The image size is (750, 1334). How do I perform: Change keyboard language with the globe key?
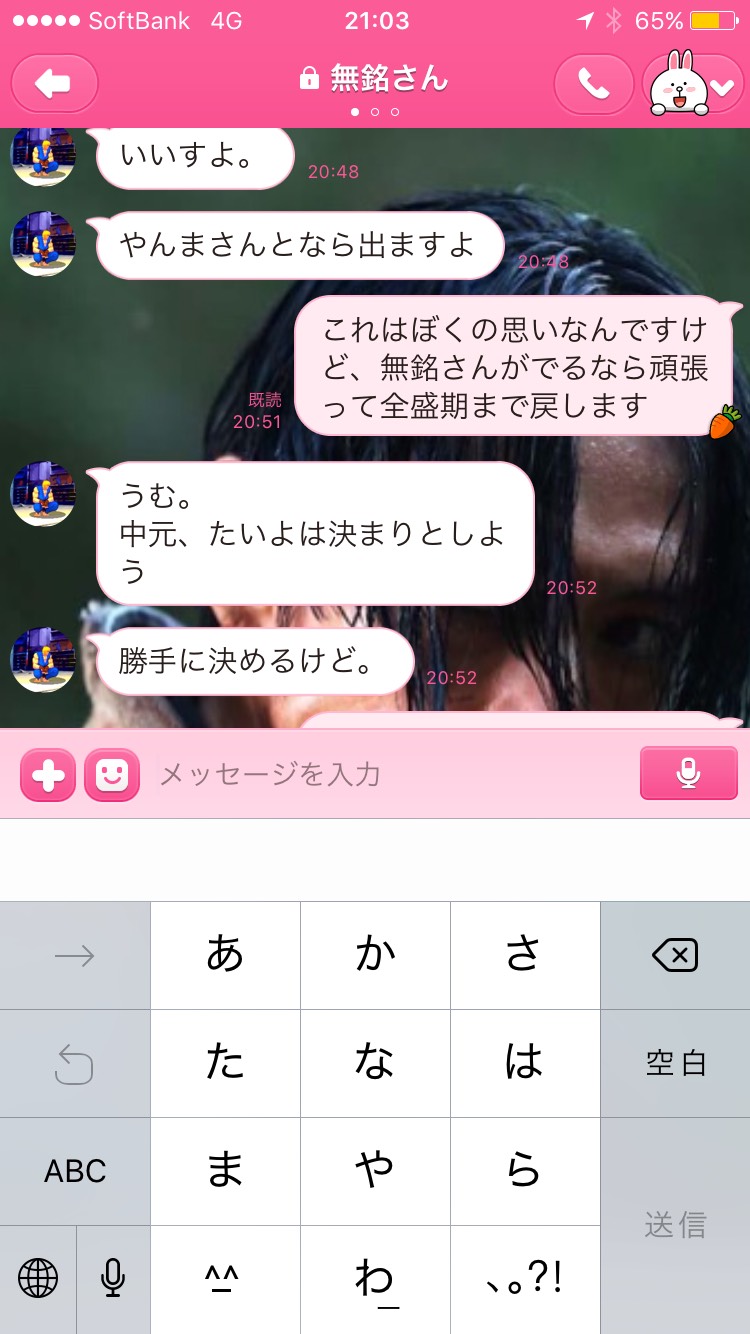point(38,1278)
